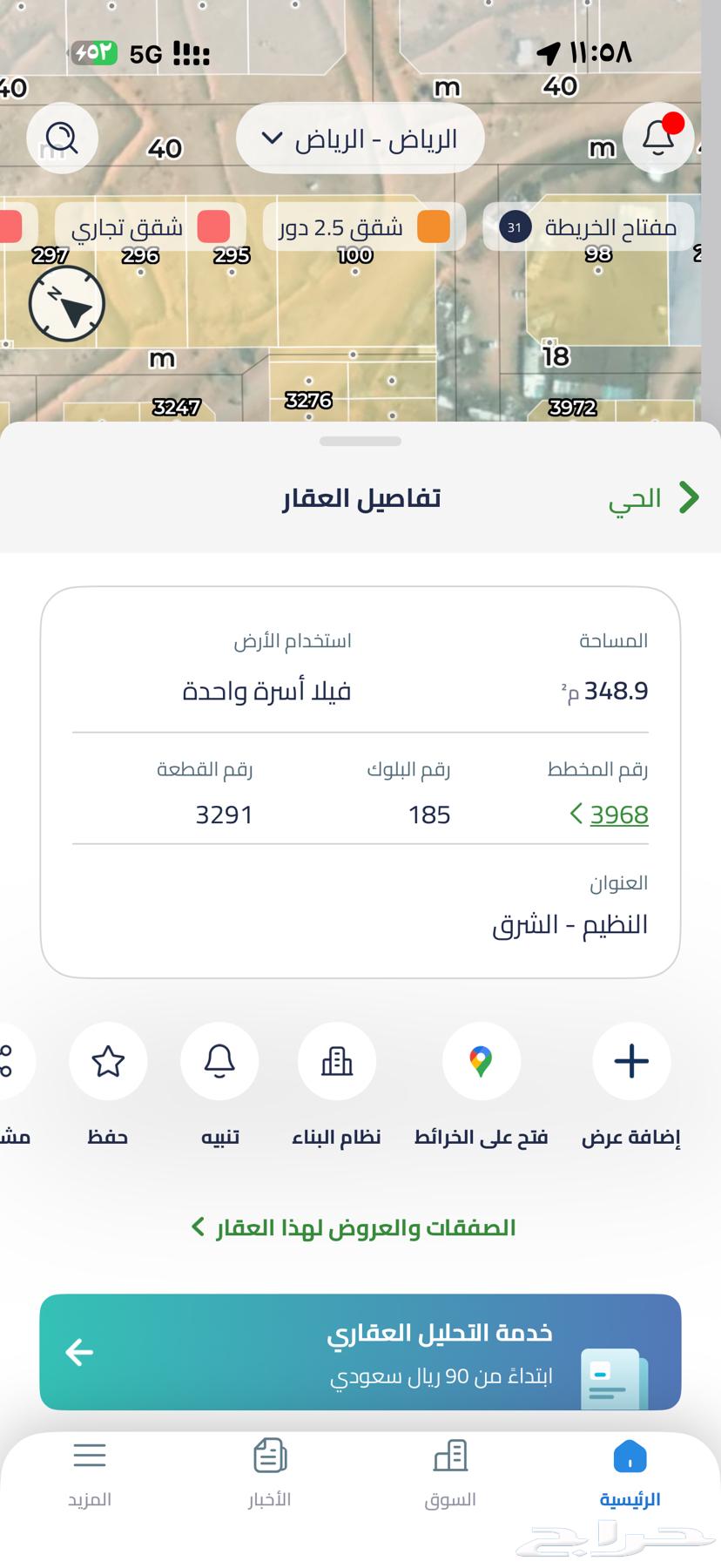The width and height of the screenshot is (721, 1568).
Task: Go to the الرئيسية home tab
Action: (630, 1474)
